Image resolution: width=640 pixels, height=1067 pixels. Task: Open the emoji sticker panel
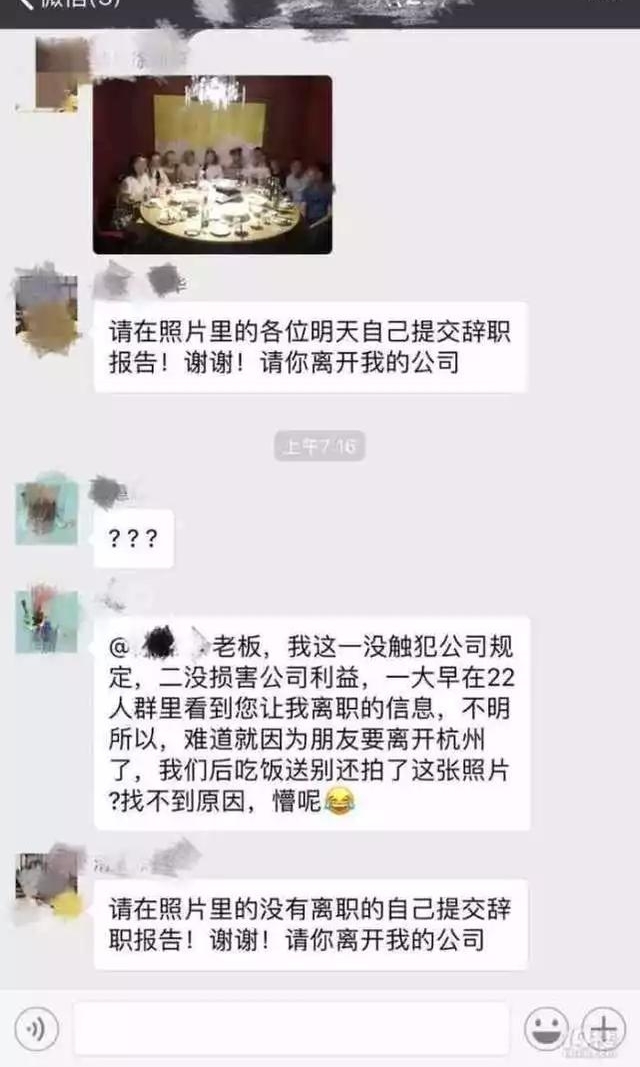click(x=546, y=1029)
